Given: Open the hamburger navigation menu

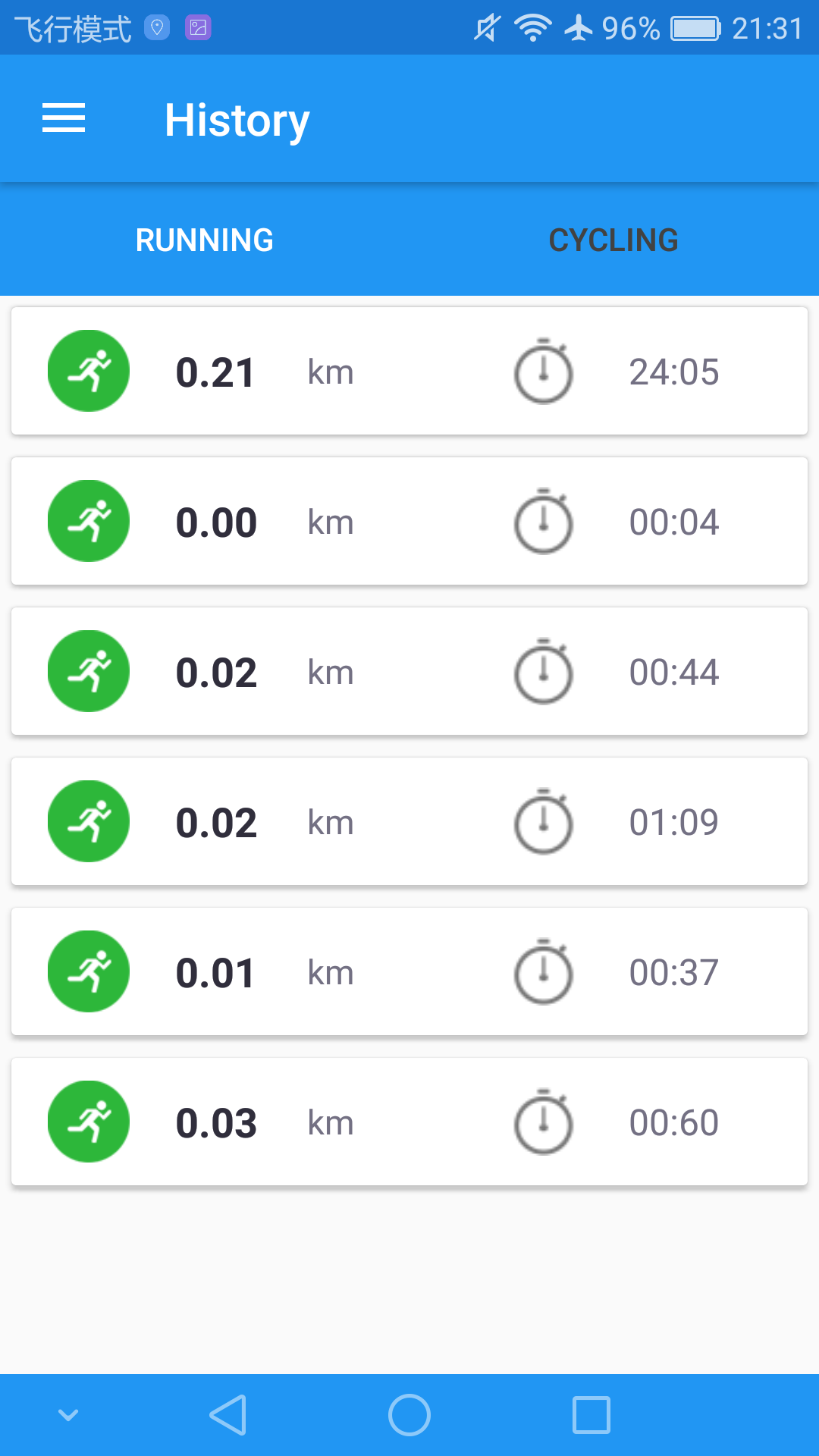Looking at the screenshot, I should tap(64, 119).
